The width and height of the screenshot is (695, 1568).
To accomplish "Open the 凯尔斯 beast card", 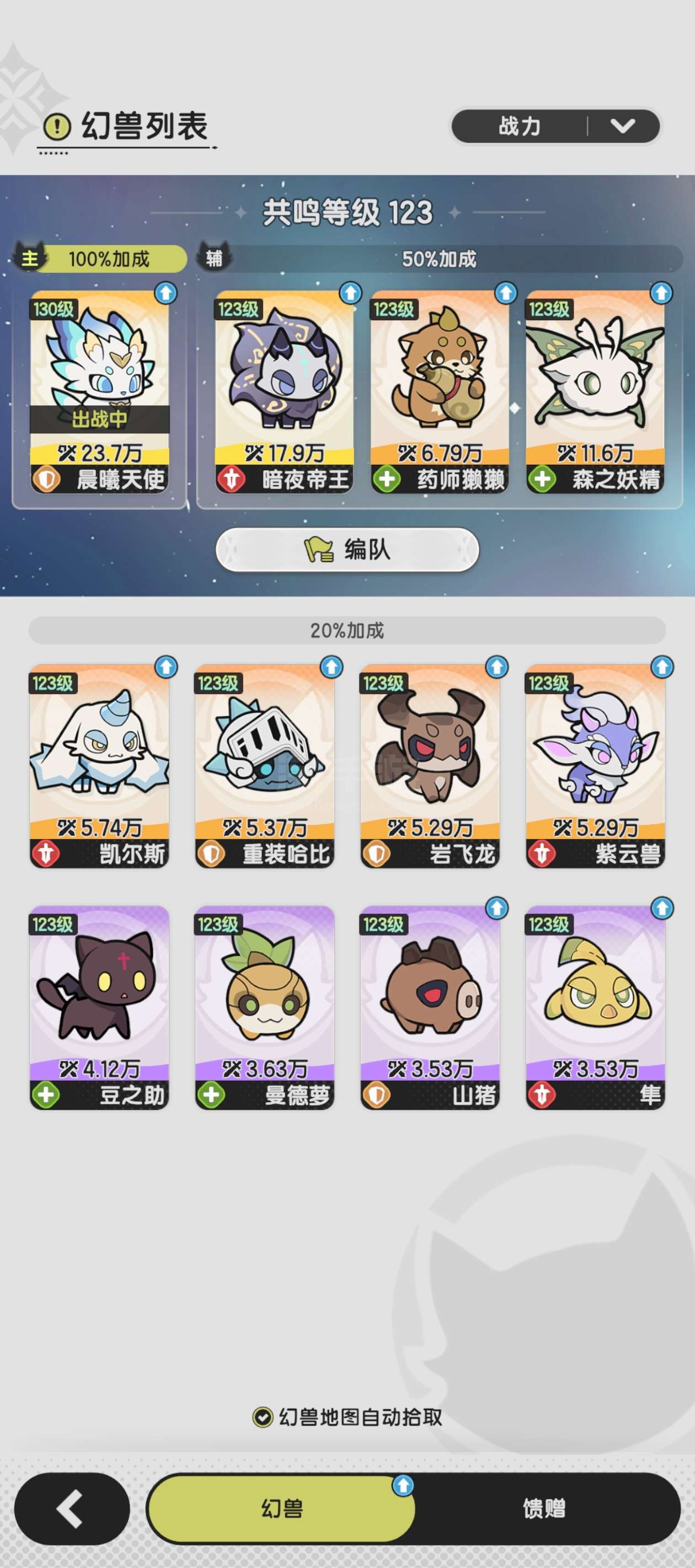I will (99, 766).
